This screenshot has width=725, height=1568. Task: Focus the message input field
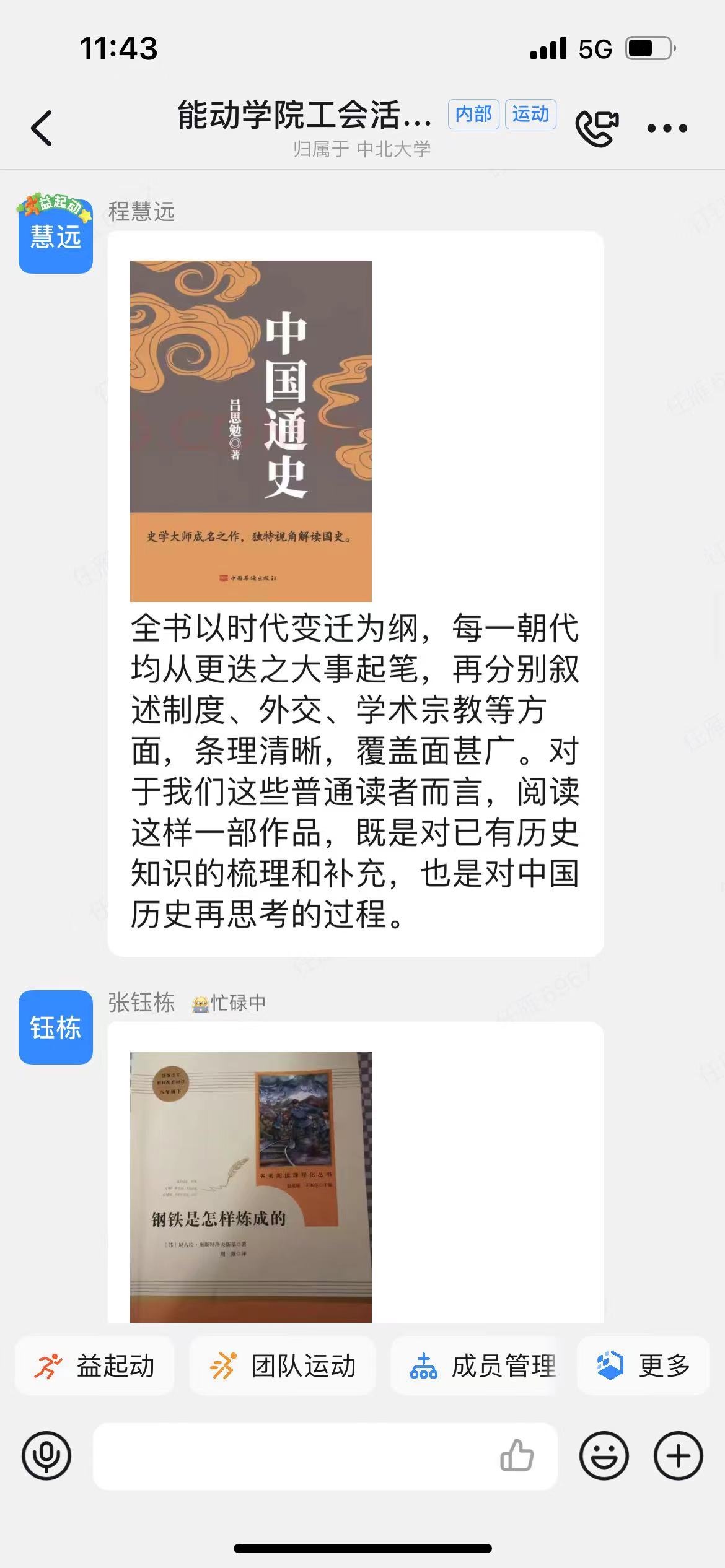coord(291,1456)
